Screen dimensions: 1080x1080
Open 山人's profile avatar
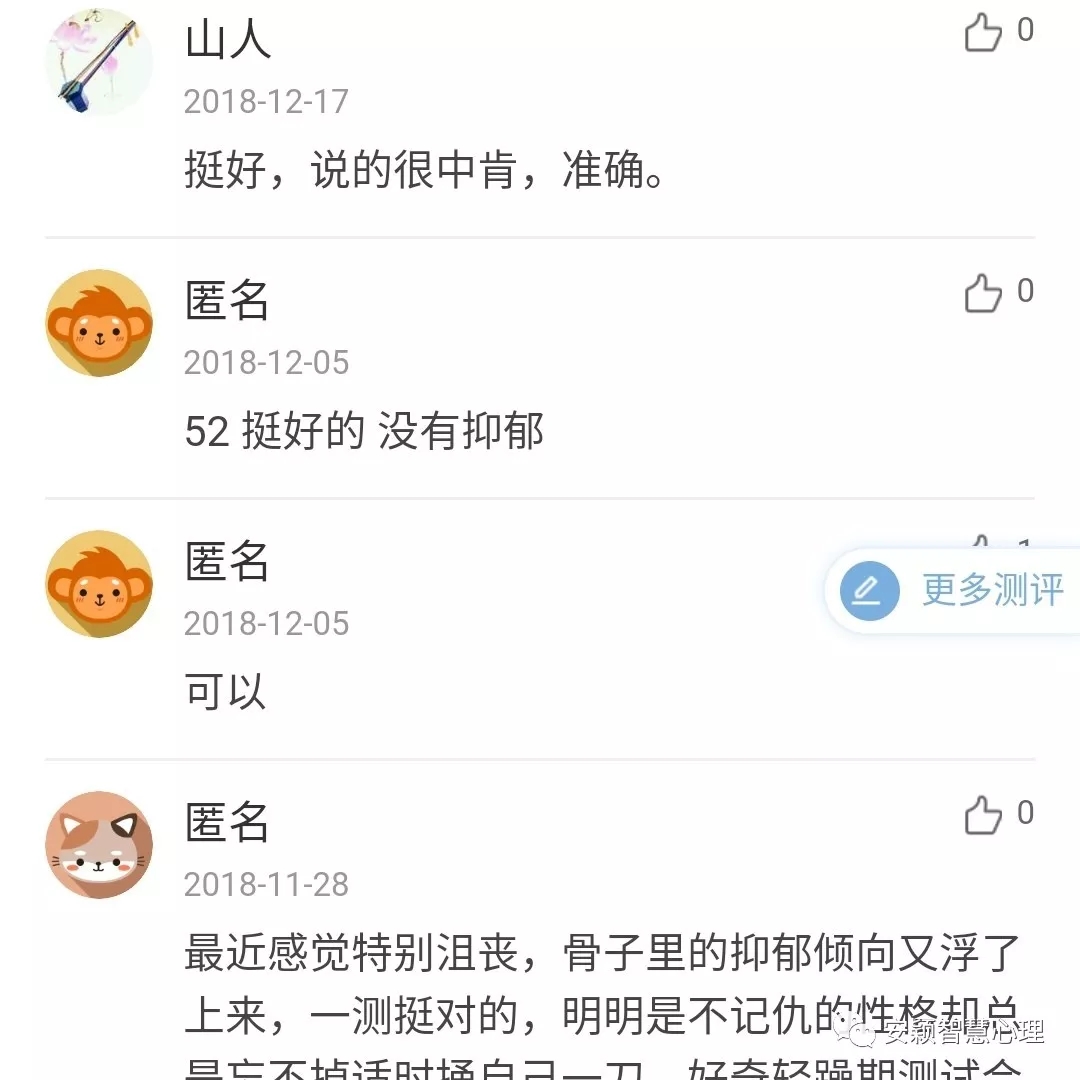pos(99,63)
